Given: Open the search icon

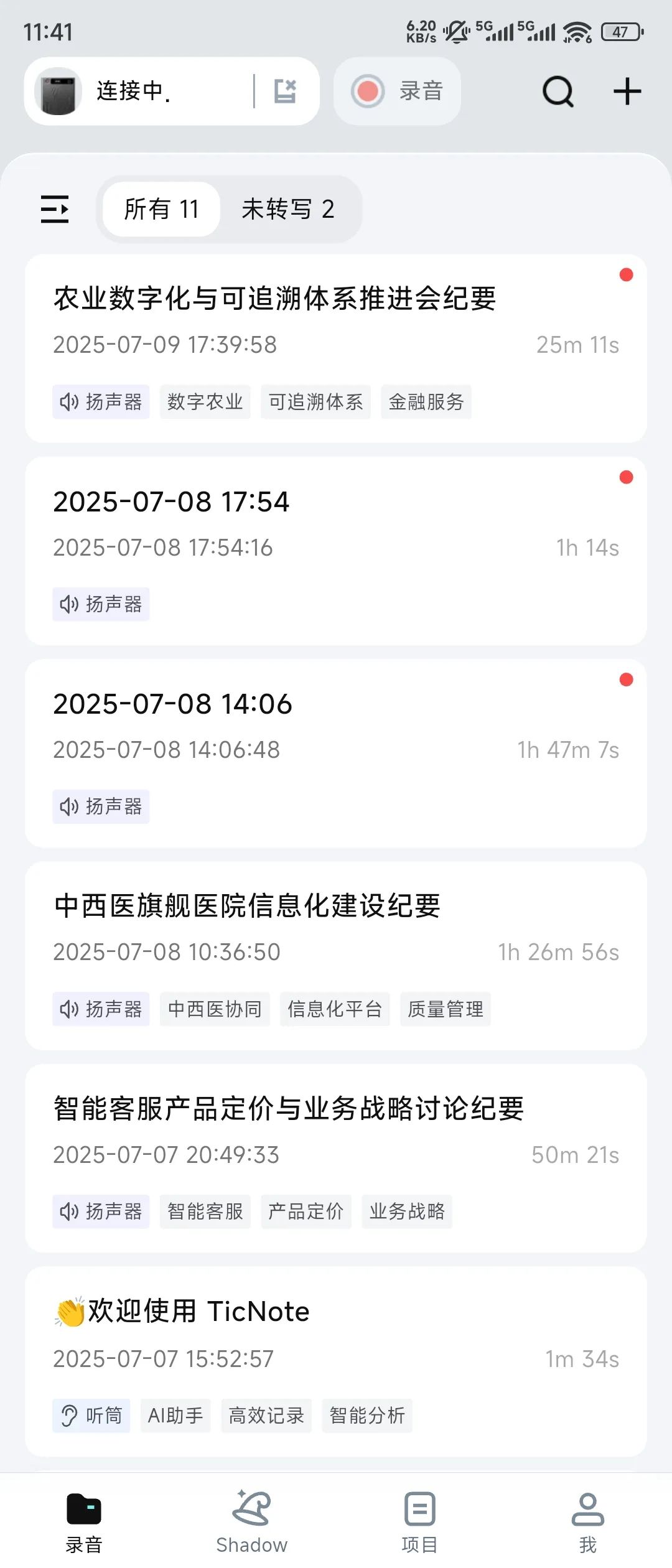Looking at the screenshot, I should (558, 92).
